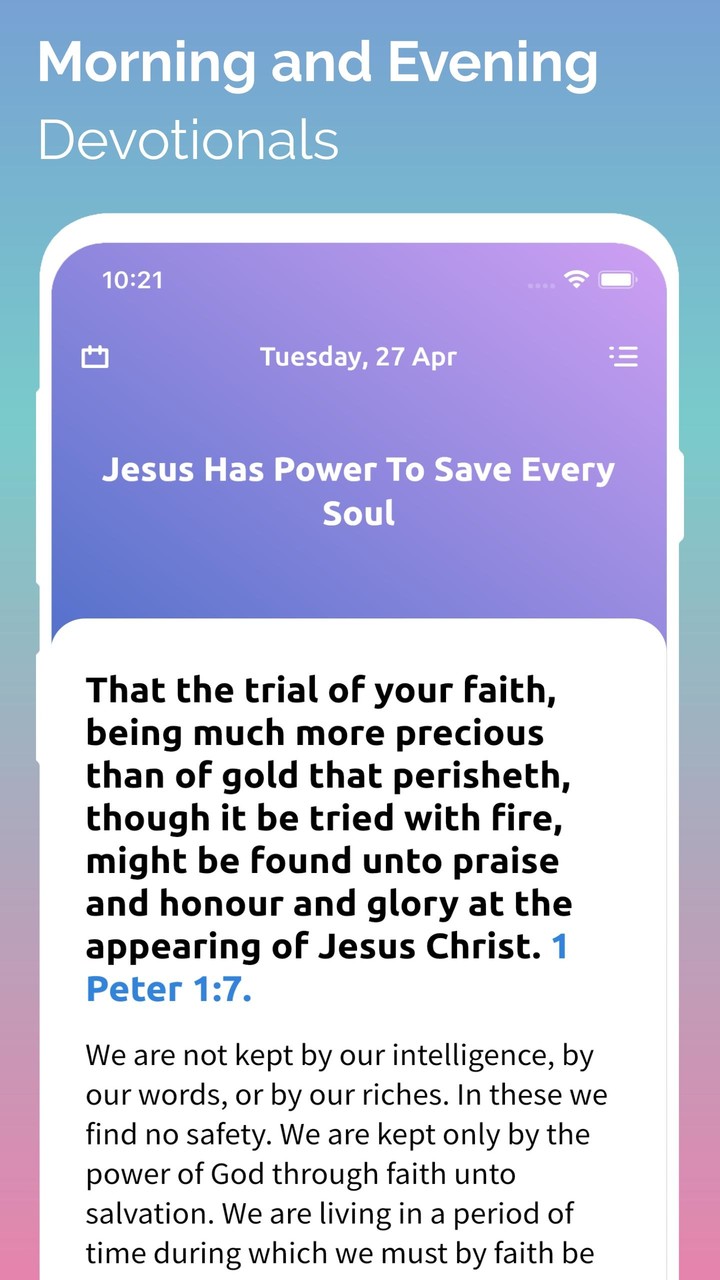Image resolution: width=720 pixels, height=1280 pixels.
Task: Select the 'Devotionals' subtitle label
Action: [188, 140]
